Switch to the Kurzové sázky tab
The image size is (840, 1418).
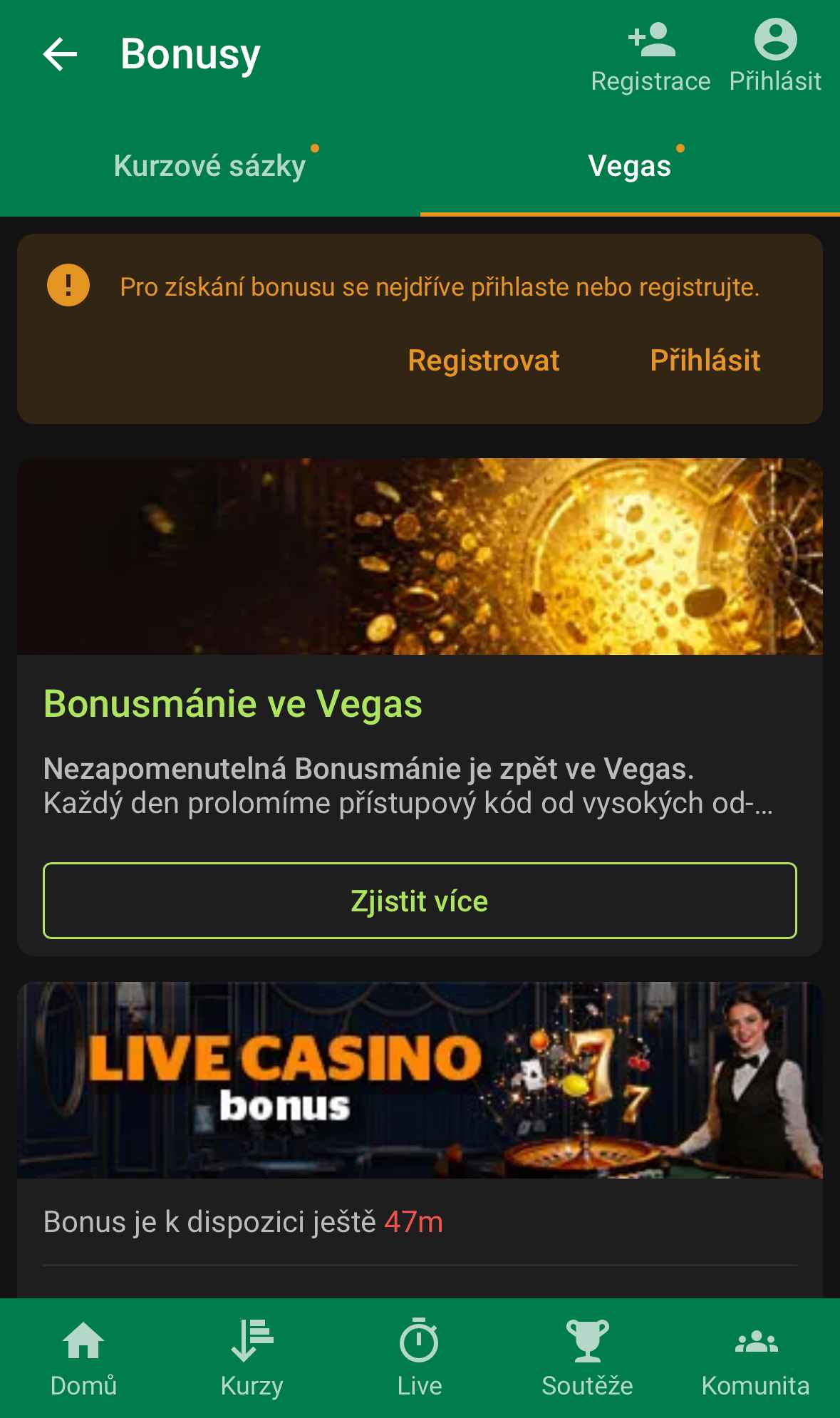[210, 165]
